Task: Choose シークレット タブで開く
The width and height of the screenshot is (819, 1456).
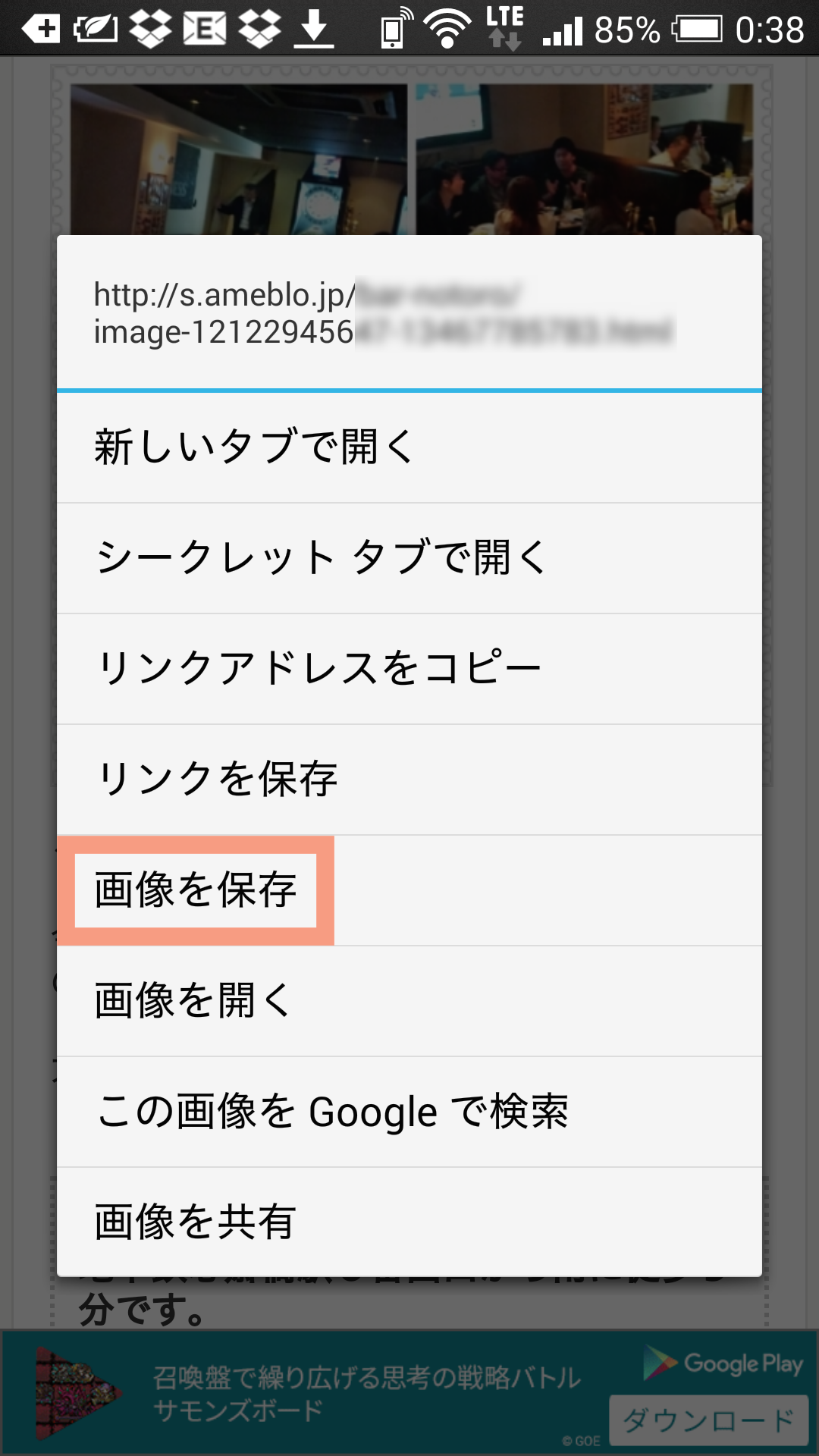Action: (409, 558)
